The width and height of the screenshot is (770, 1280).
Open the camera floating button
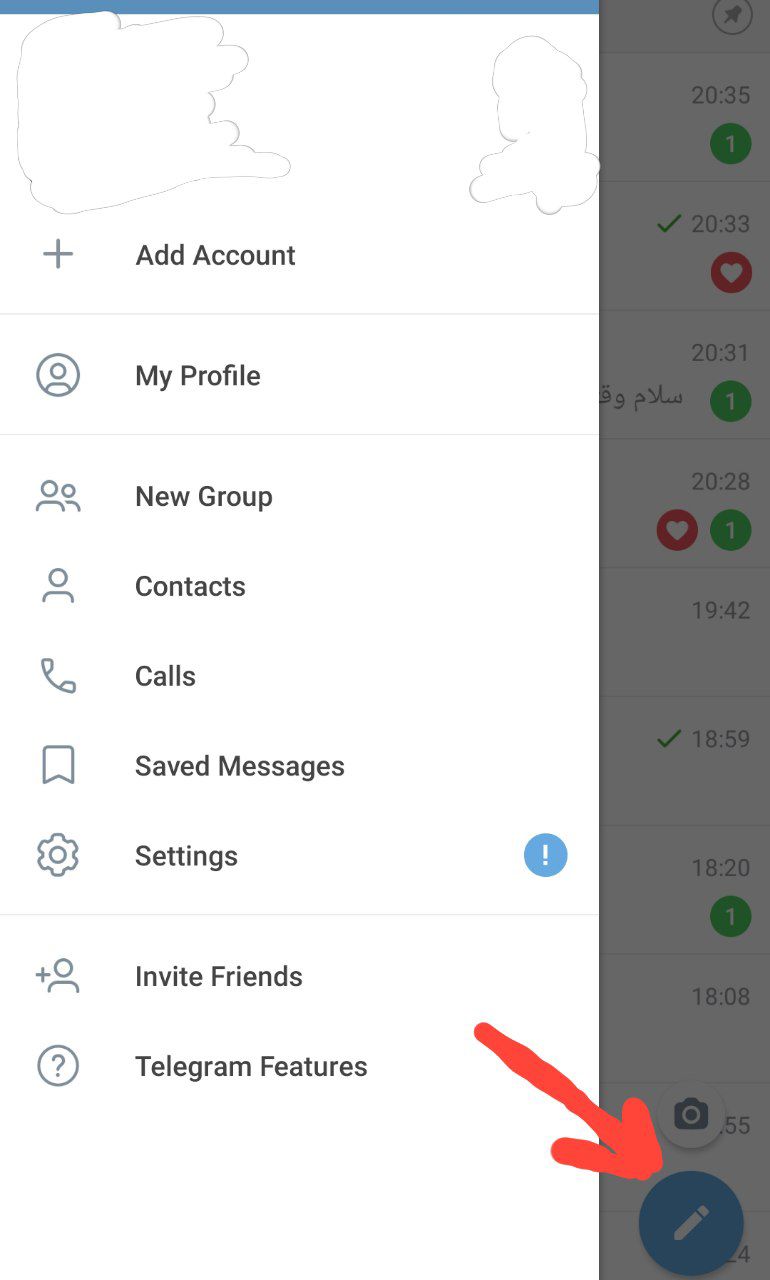click(x=691, y=1114)
